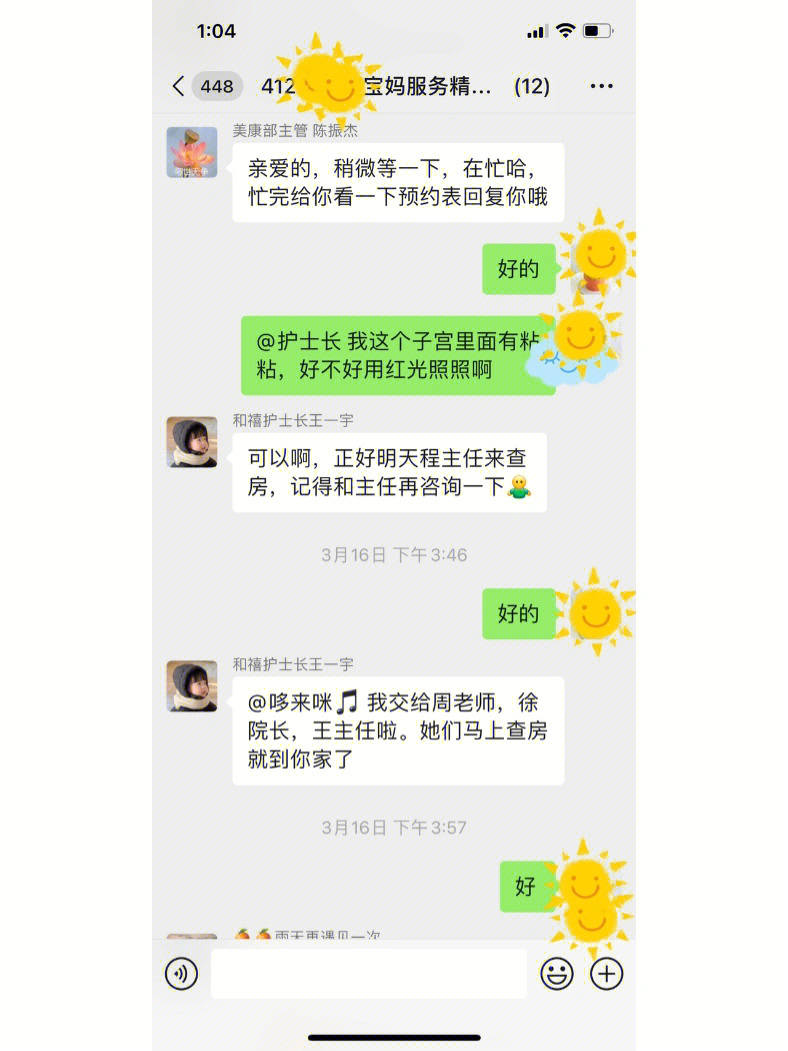Open the emoji sticker panel

coord(556,973)
